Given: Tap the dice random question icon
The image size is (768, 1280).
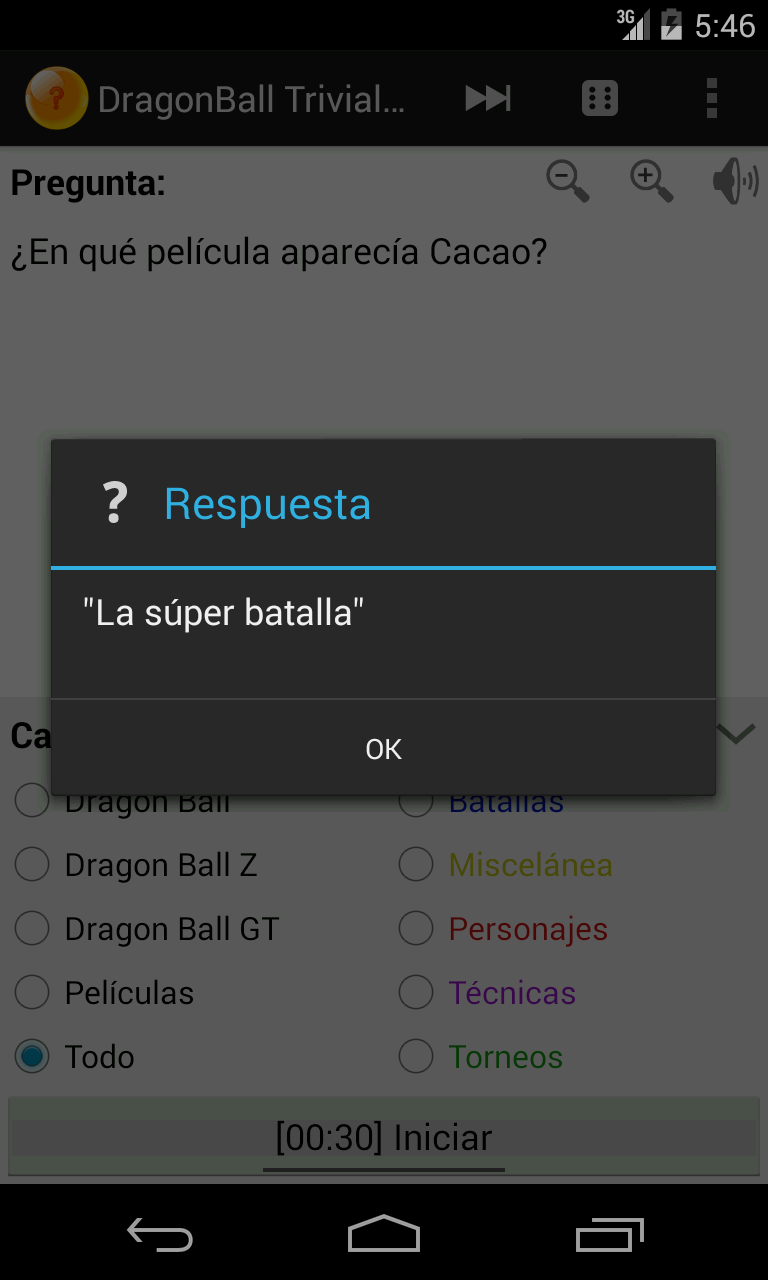Looking at the screenshot, I should (600, 98).
